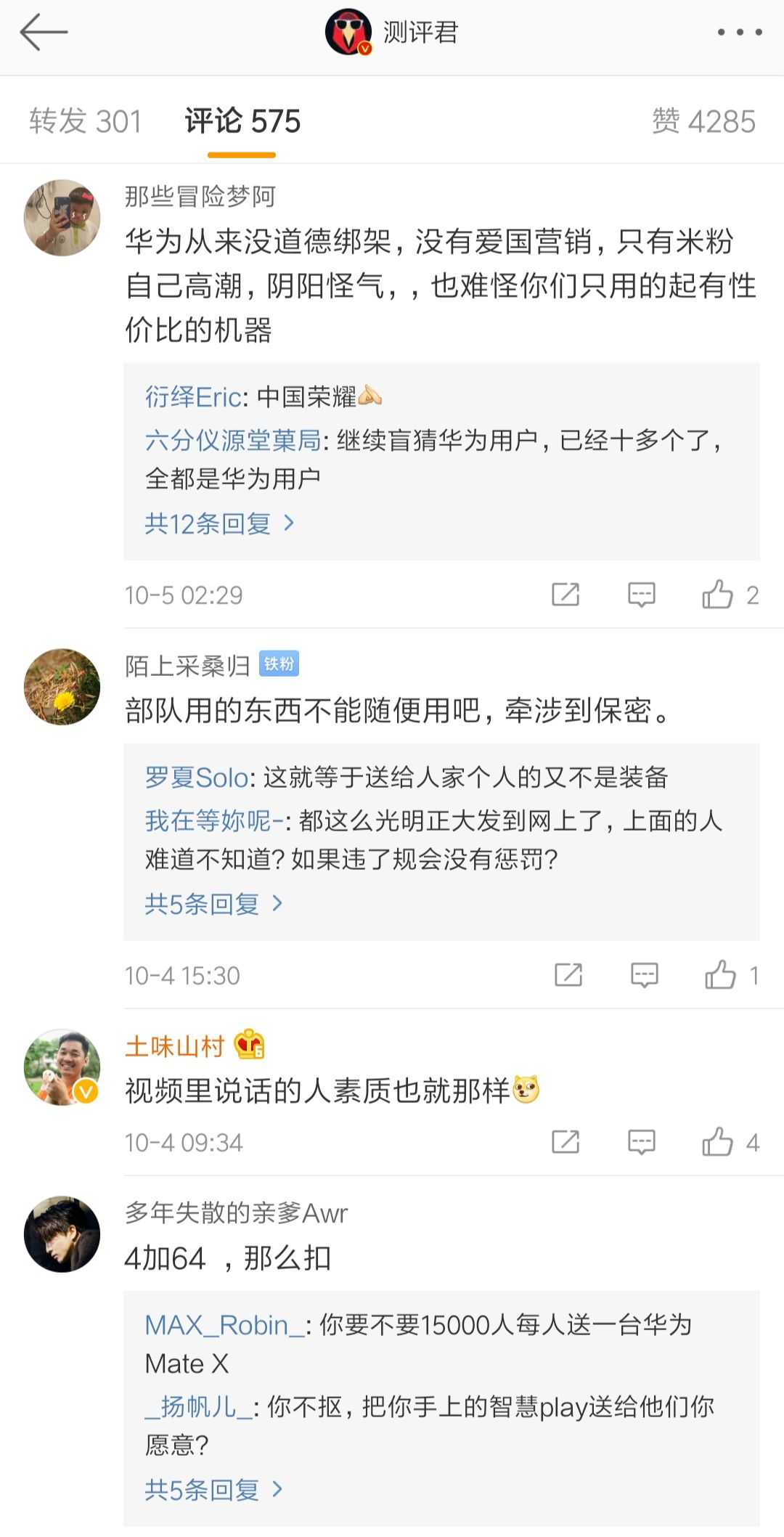Go back using the top-left arrow
This screenshot has width=784, height=1537.
[x=44, y=33]
